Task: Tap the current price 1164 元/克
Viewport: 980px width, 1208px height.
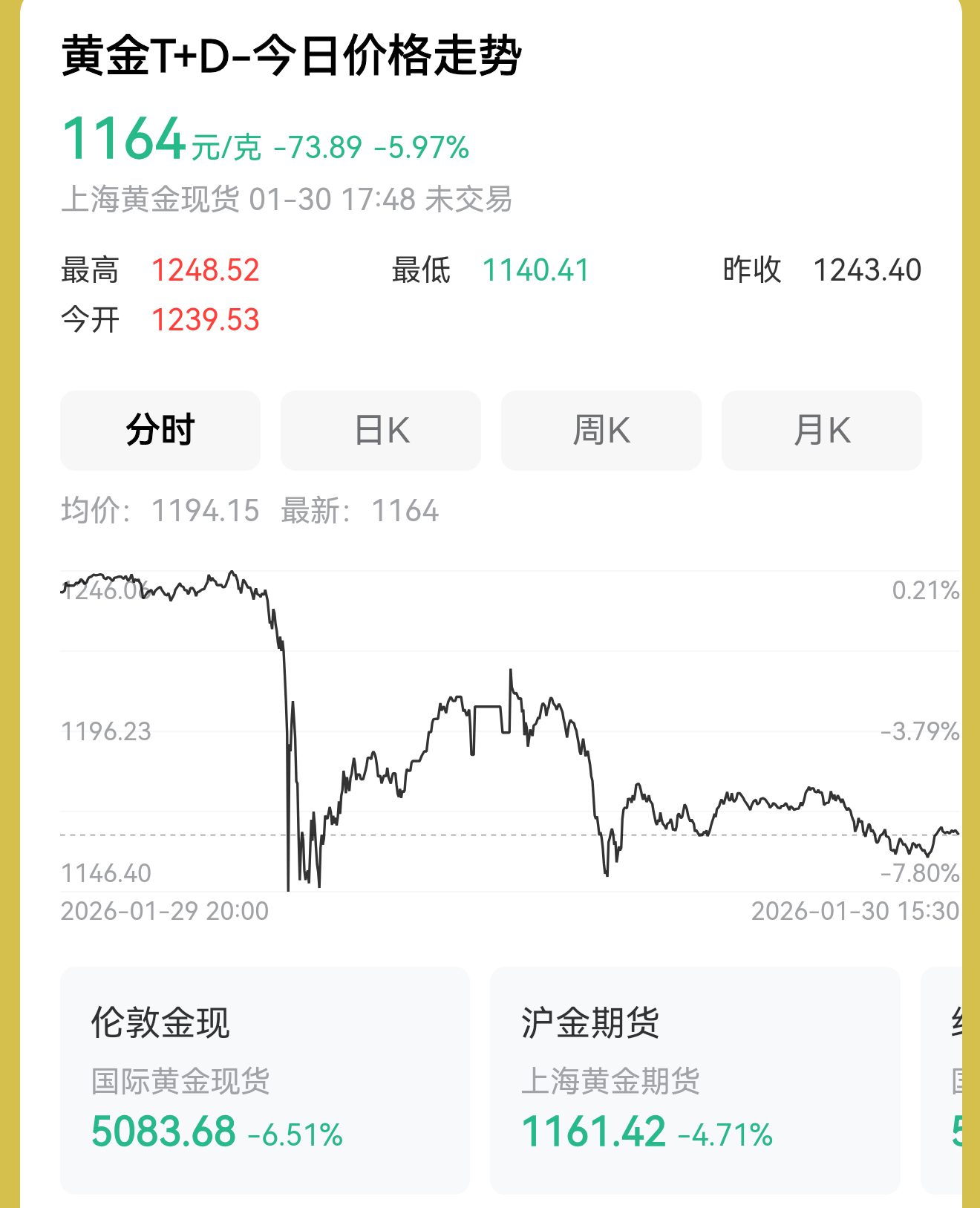Action: click(126, 141)
